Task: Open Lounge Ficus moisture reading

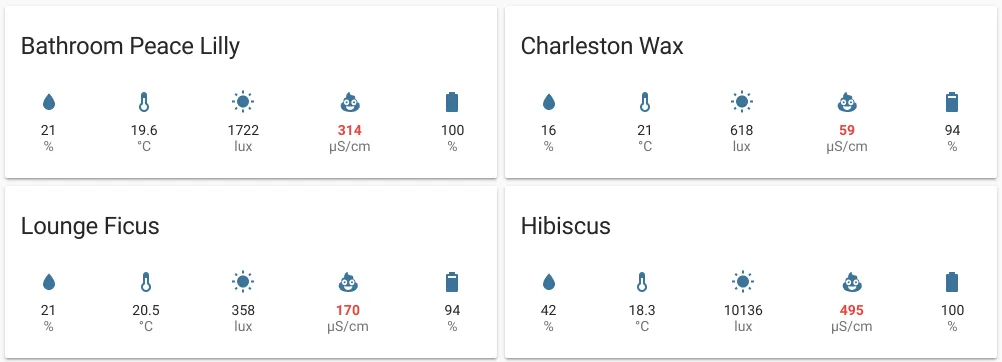Action: point(49,302)
